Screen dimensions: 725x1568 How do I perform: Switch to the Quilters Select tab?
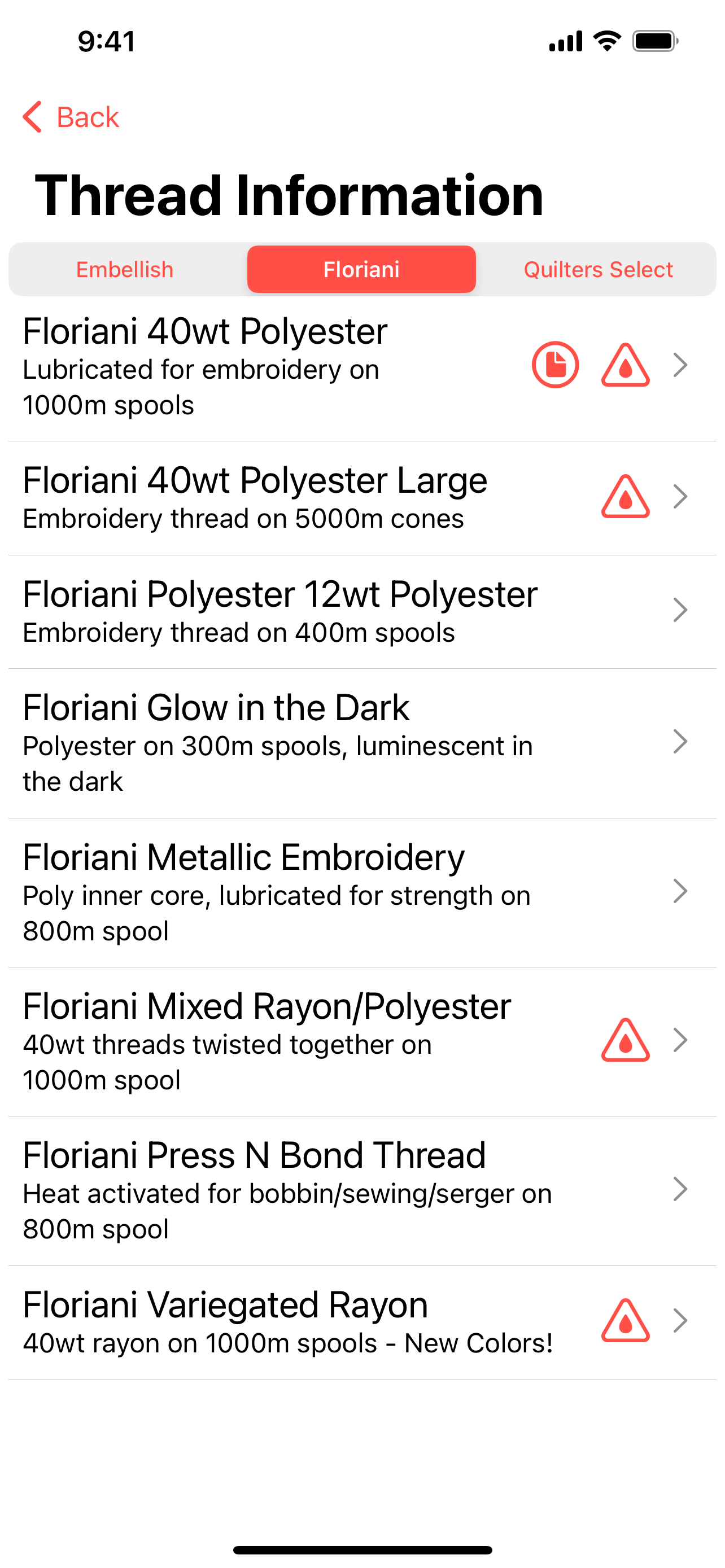pyautogui.click(x=598, y=269)
